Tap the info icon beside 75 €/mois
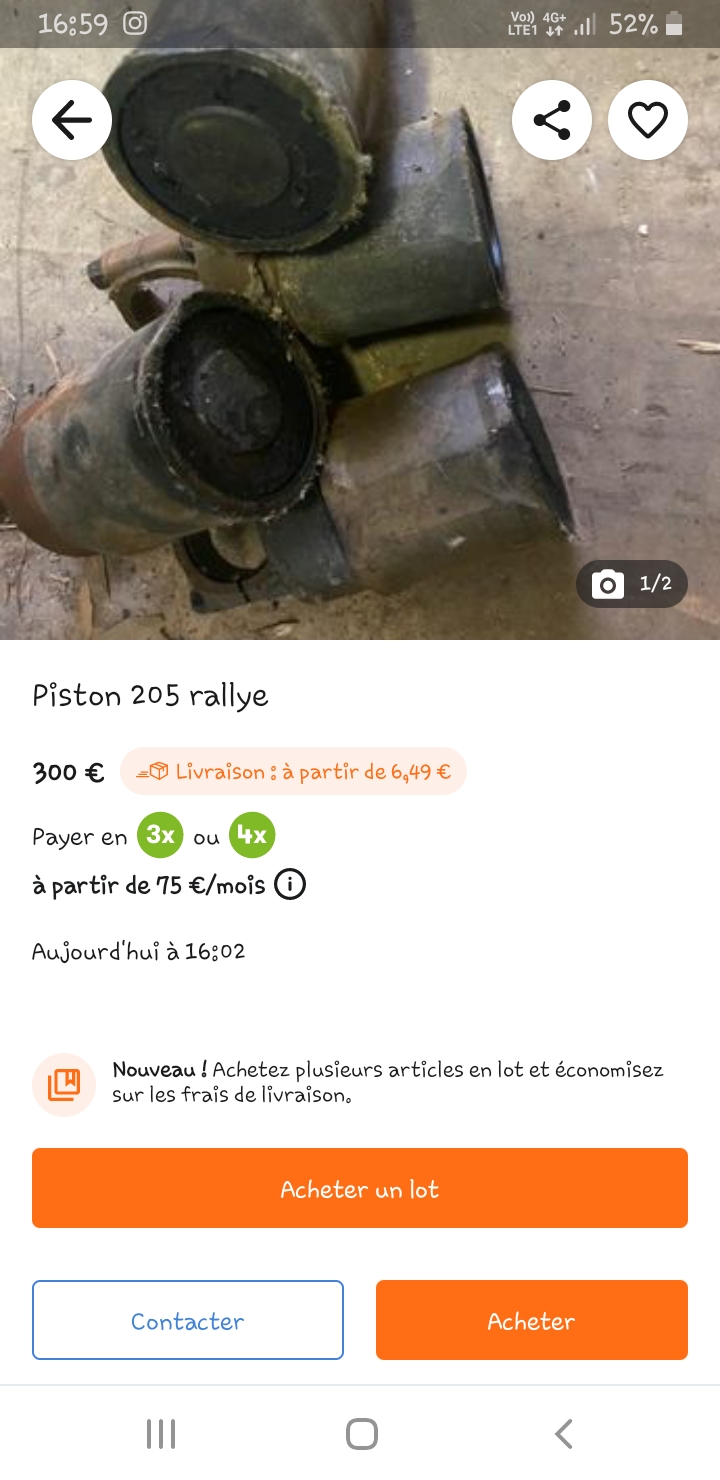 290,885
